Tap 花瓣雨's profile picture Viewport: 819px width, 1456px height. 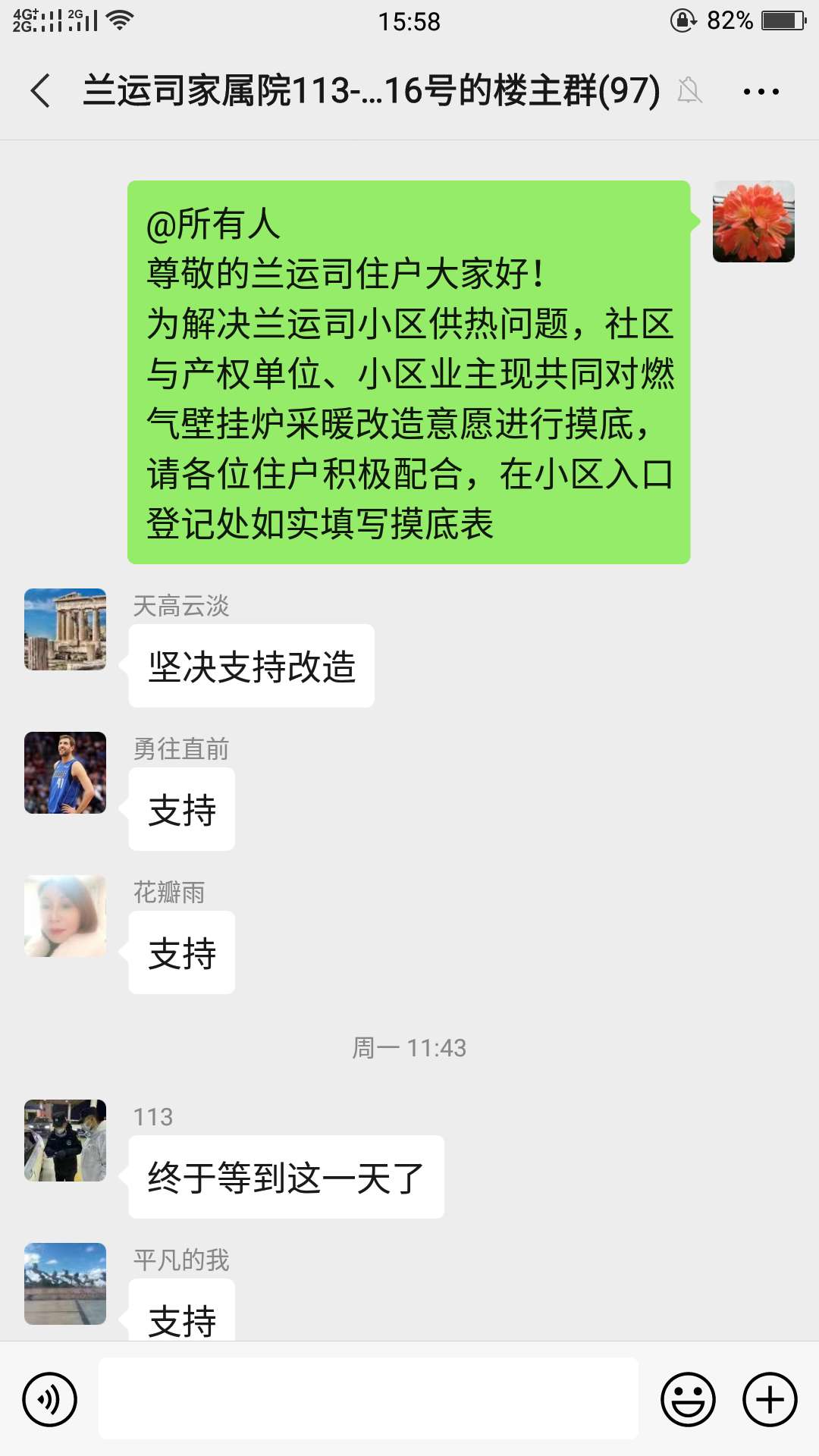pyautogui.click(x=65, y=916)
